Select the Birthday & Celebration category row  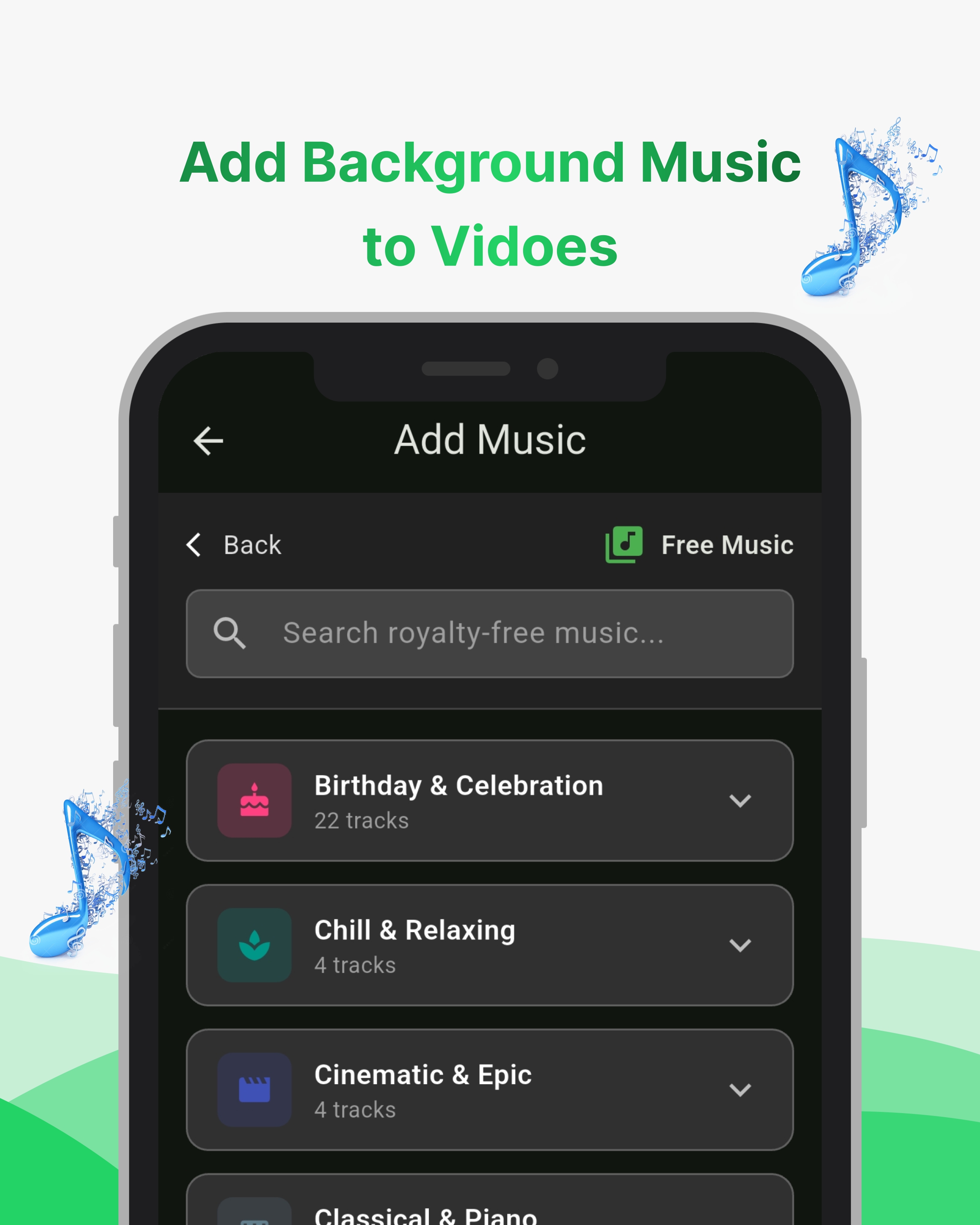click(490, 801)
